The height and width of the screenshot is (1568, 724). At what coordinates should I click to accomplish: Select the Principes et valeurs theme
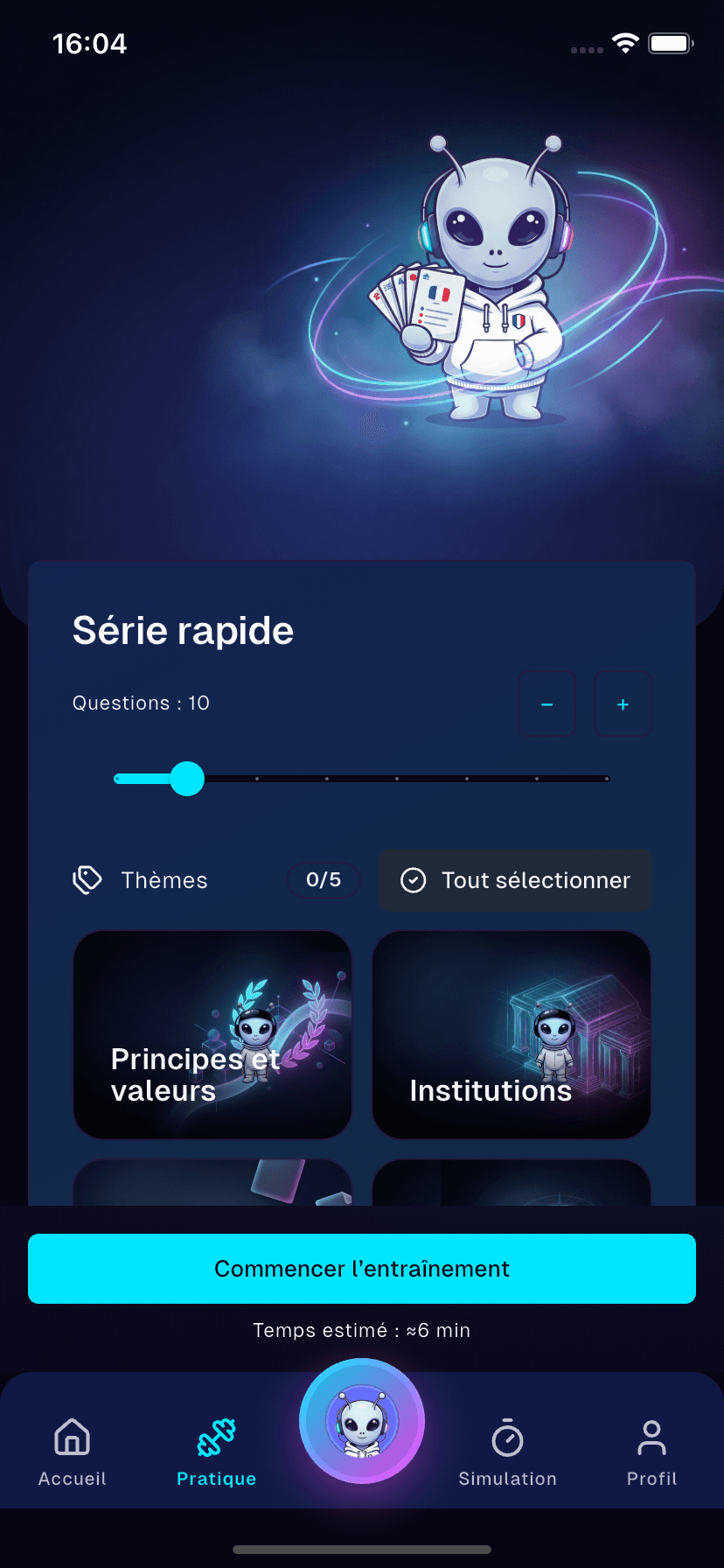pyautogui.click(x=212, y=1035)
